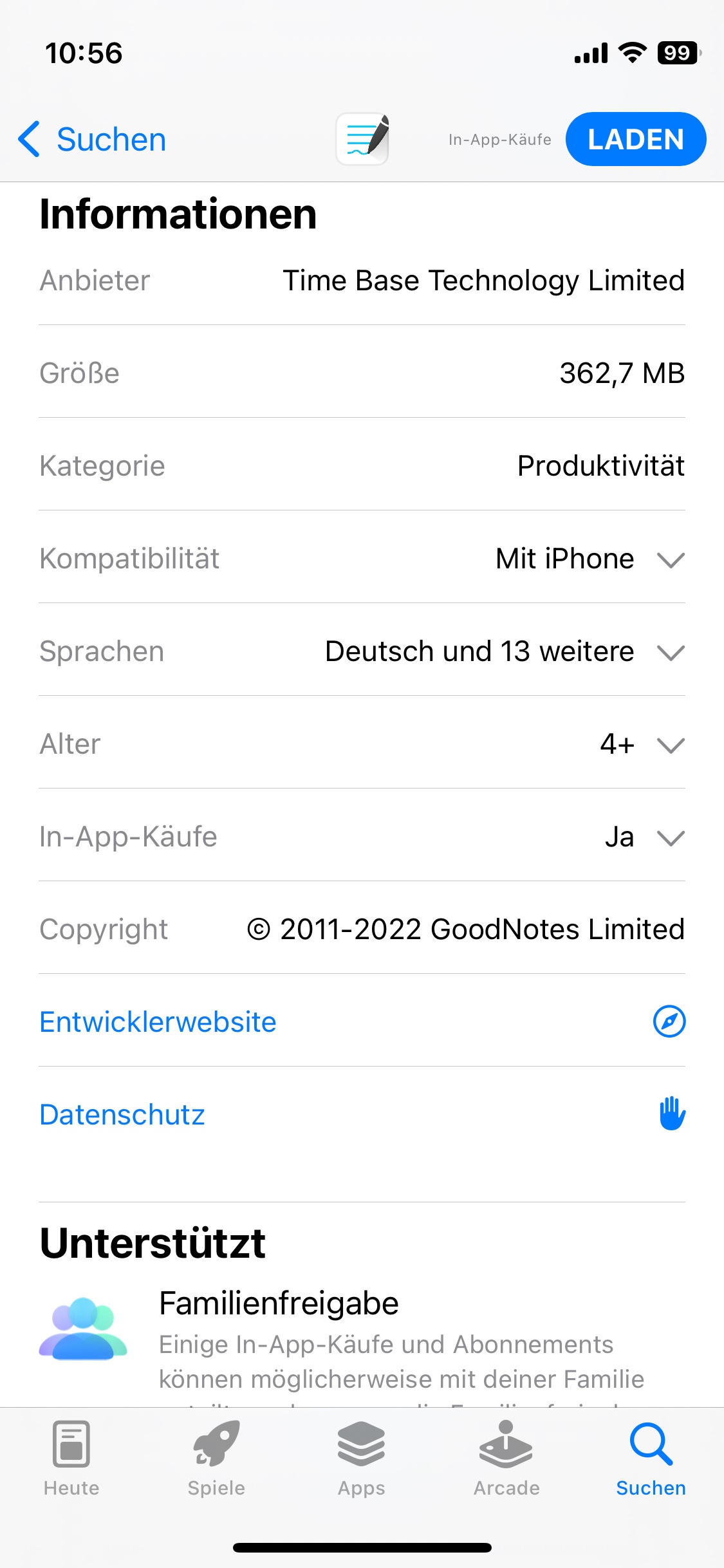Expand the Alter age rating row
This screenshot has height=1568, width=724.
(x=670, y=745)
